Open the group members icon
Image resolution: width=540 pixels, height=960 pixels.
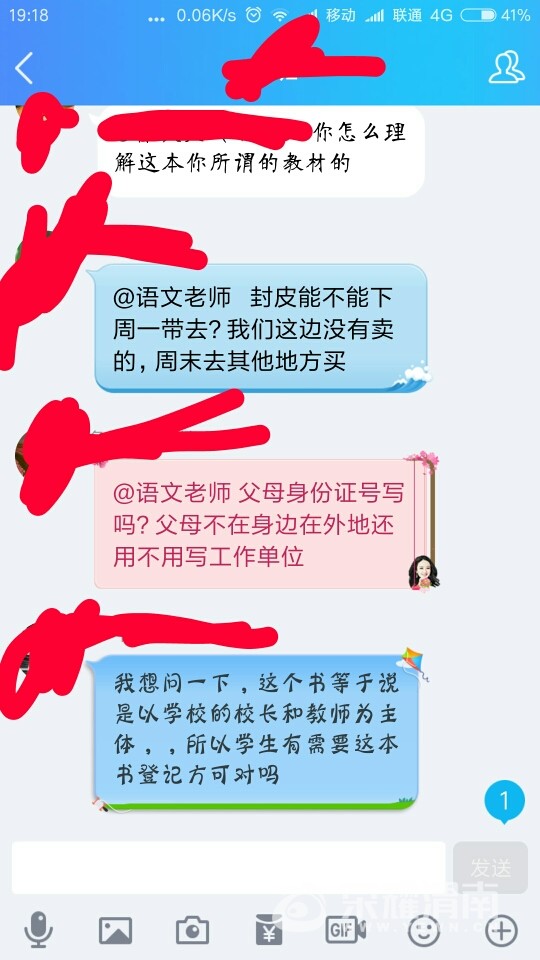(x=506, y=67)
